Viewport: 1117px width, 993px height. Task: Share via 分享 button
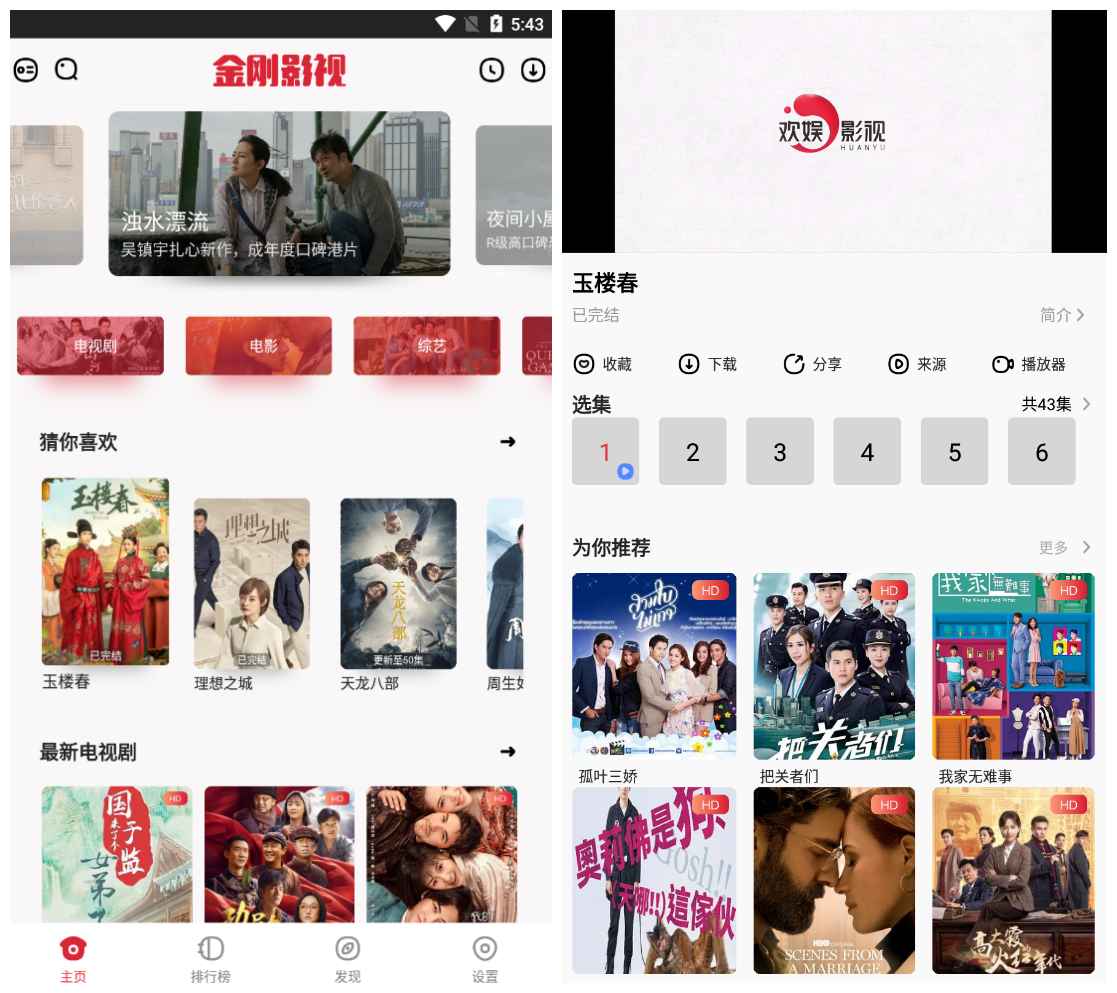812,364
